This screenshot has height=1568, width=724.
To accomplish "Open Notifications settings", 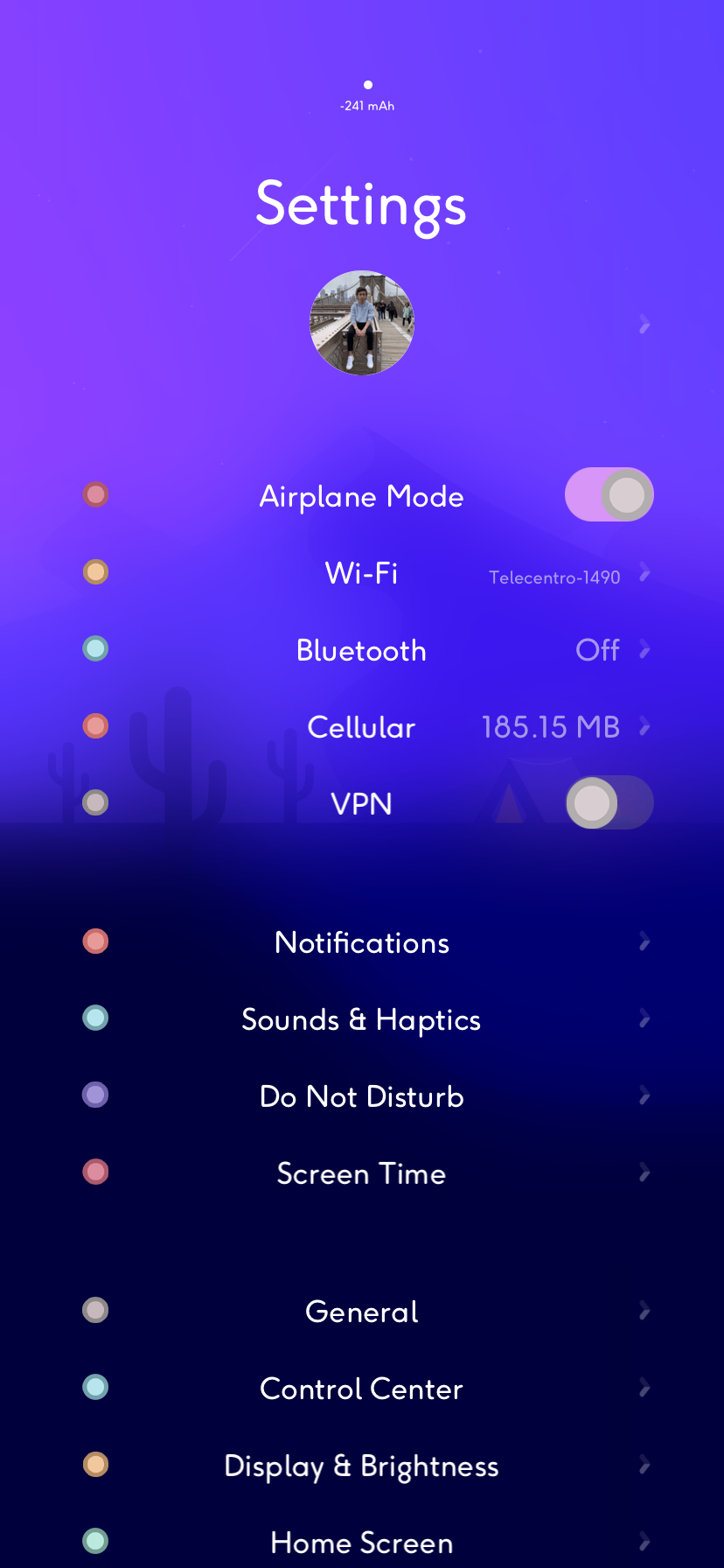I will 362,942.
